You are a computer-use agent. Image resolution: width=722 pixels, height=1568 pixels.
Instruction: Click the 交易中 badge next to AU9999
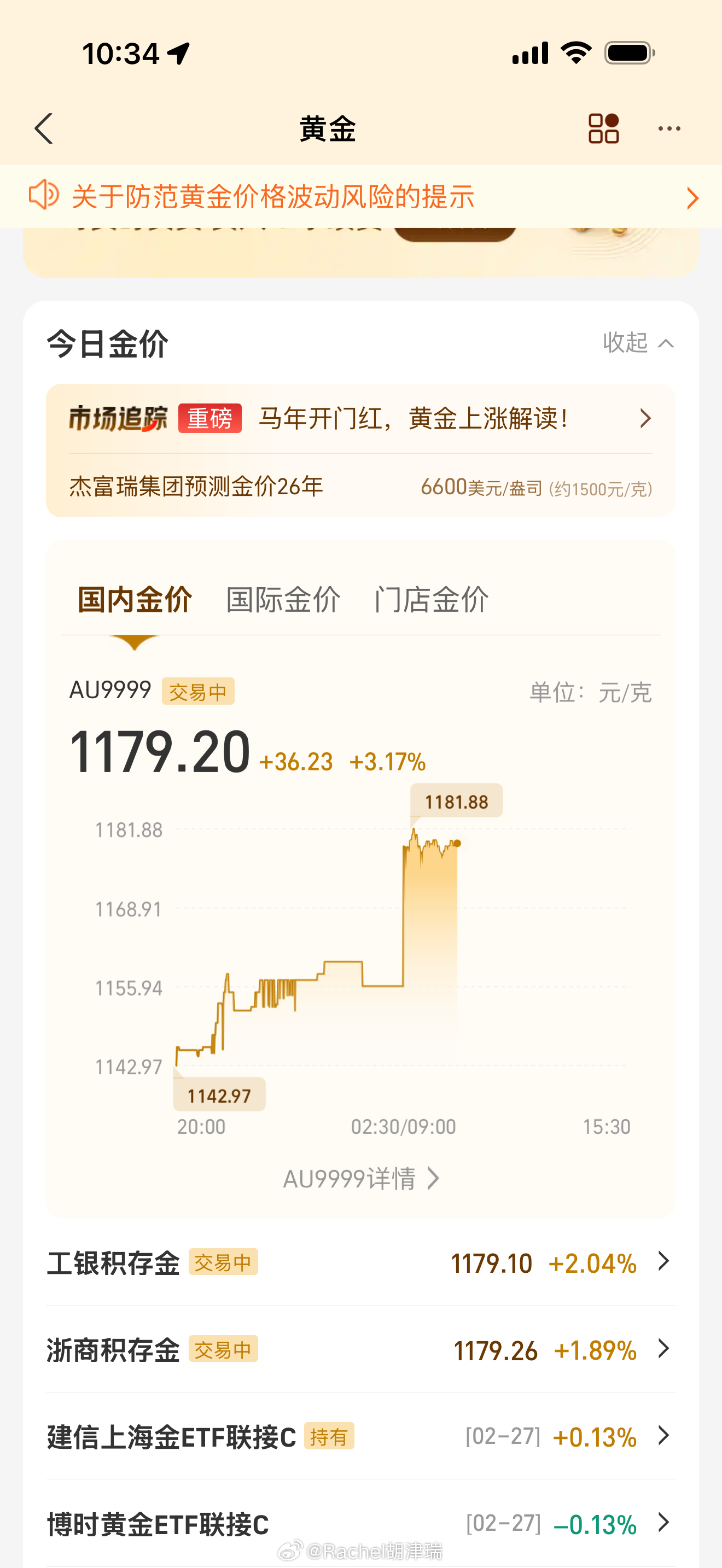click(x=198, y=692)
